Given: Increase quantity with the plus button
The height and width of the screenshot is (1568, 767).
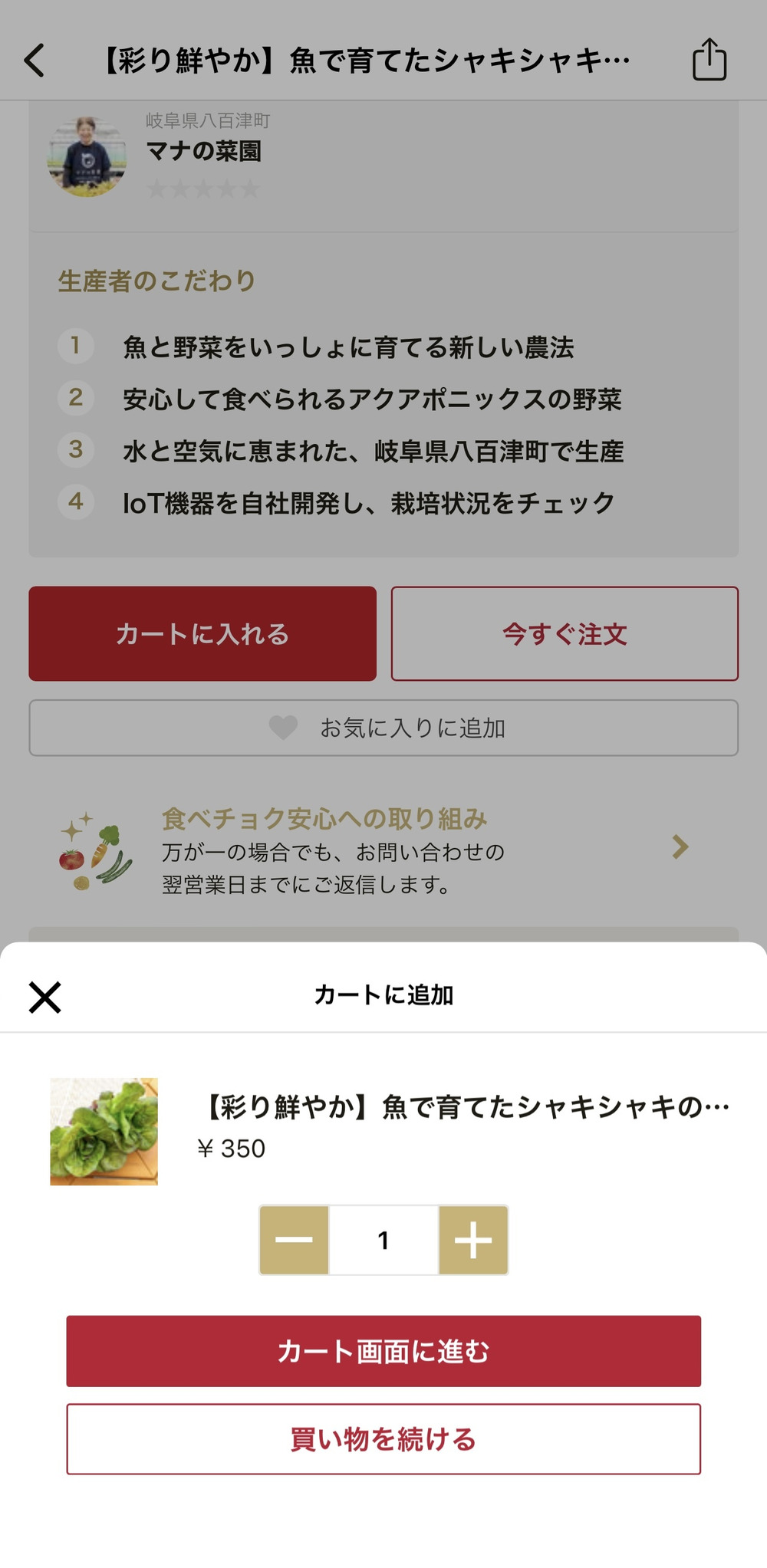Looking at the screenshot, I should (473, 1240).
